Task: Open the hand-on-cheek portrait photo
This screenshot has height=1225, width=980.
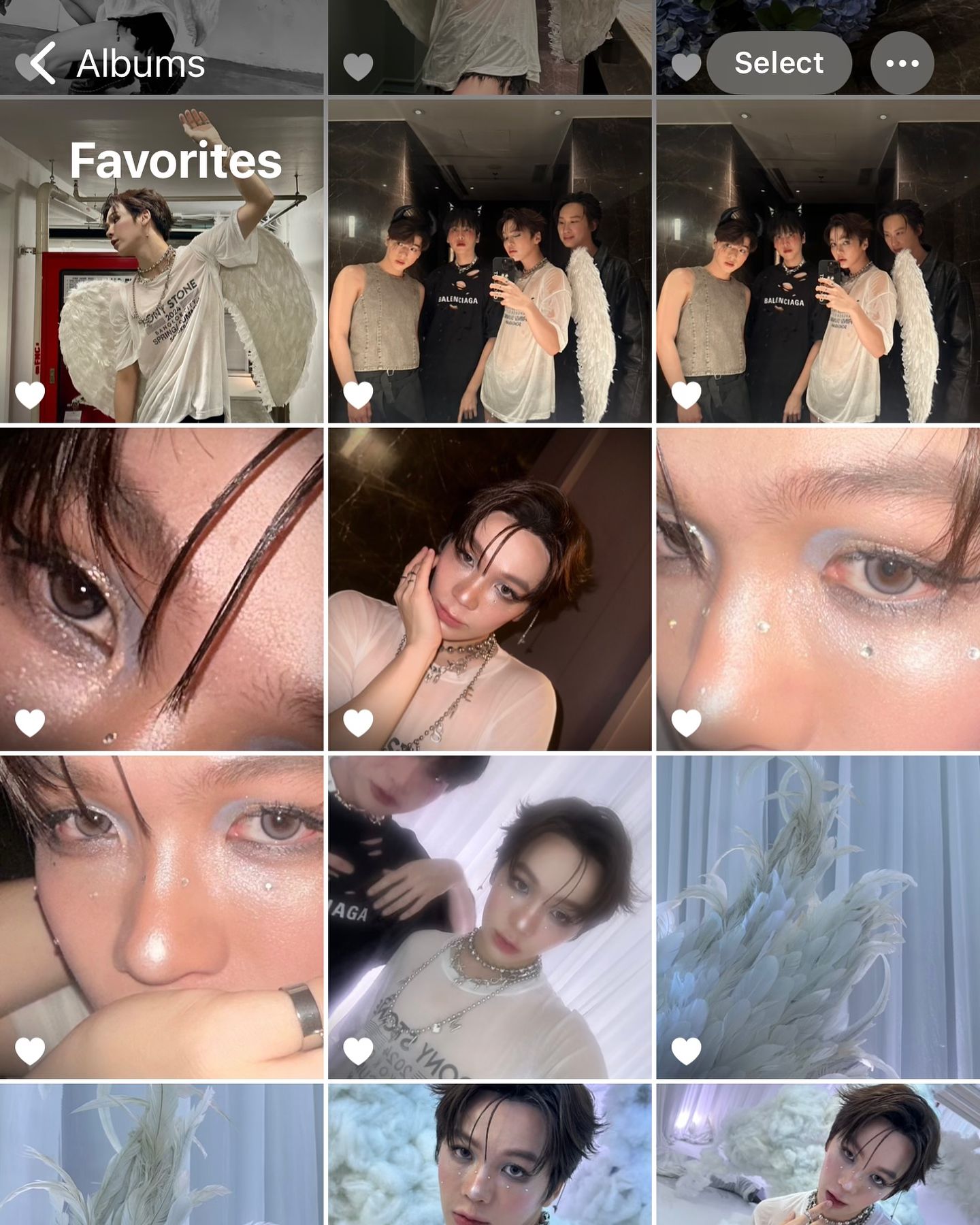Action: click(x=489, y=589)
